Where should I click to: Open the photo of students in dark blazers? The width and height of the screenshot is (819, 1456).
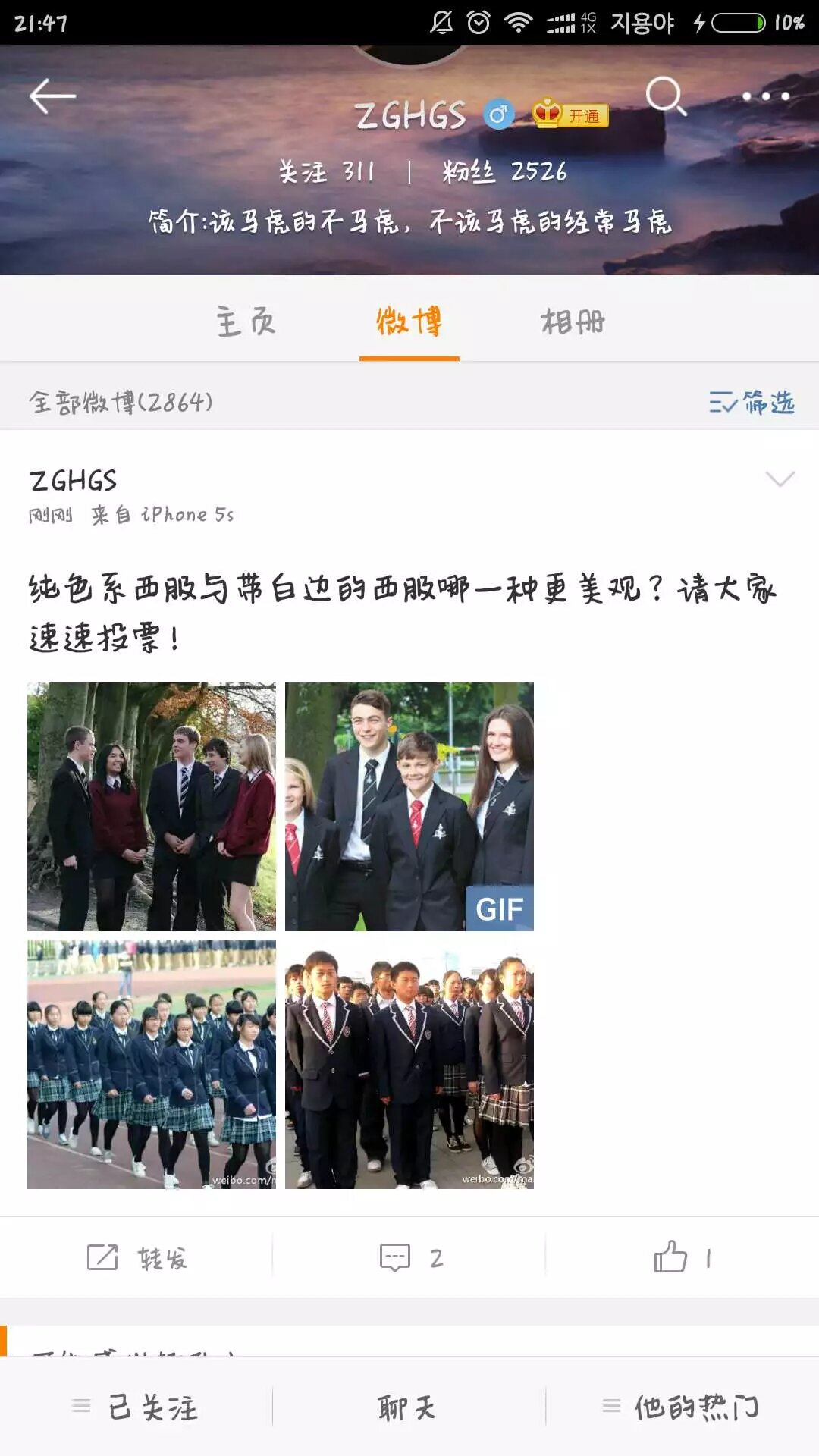point(409,1064)
